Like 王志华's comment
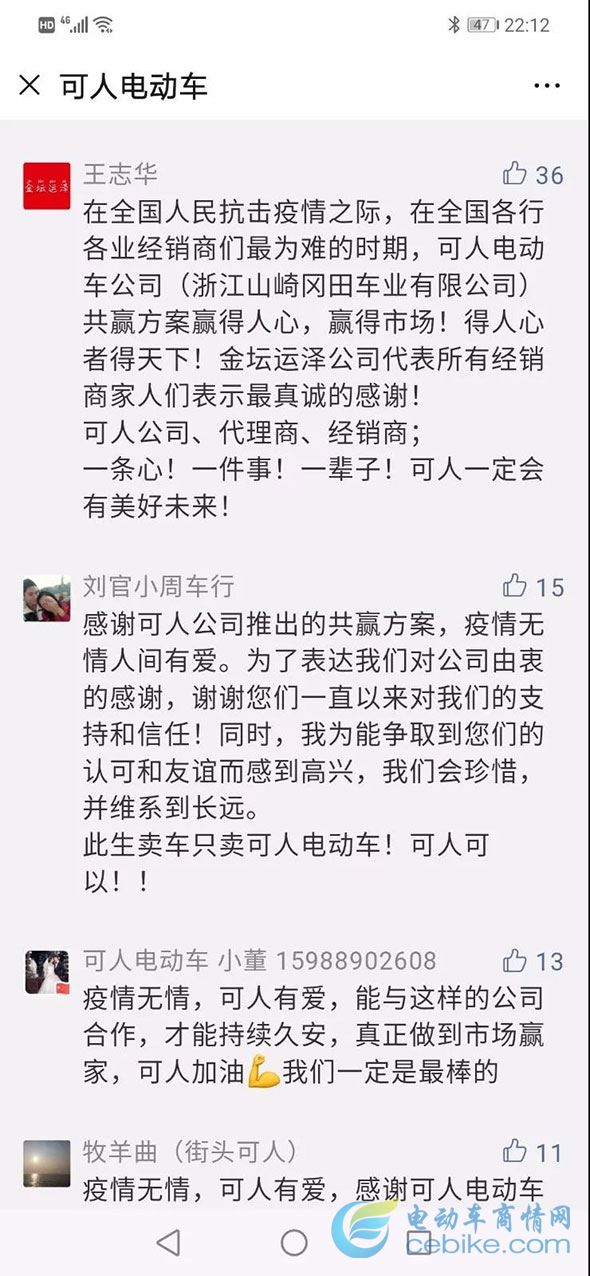Viewport: 590px width, 1276px height. (x=515, y=174)
